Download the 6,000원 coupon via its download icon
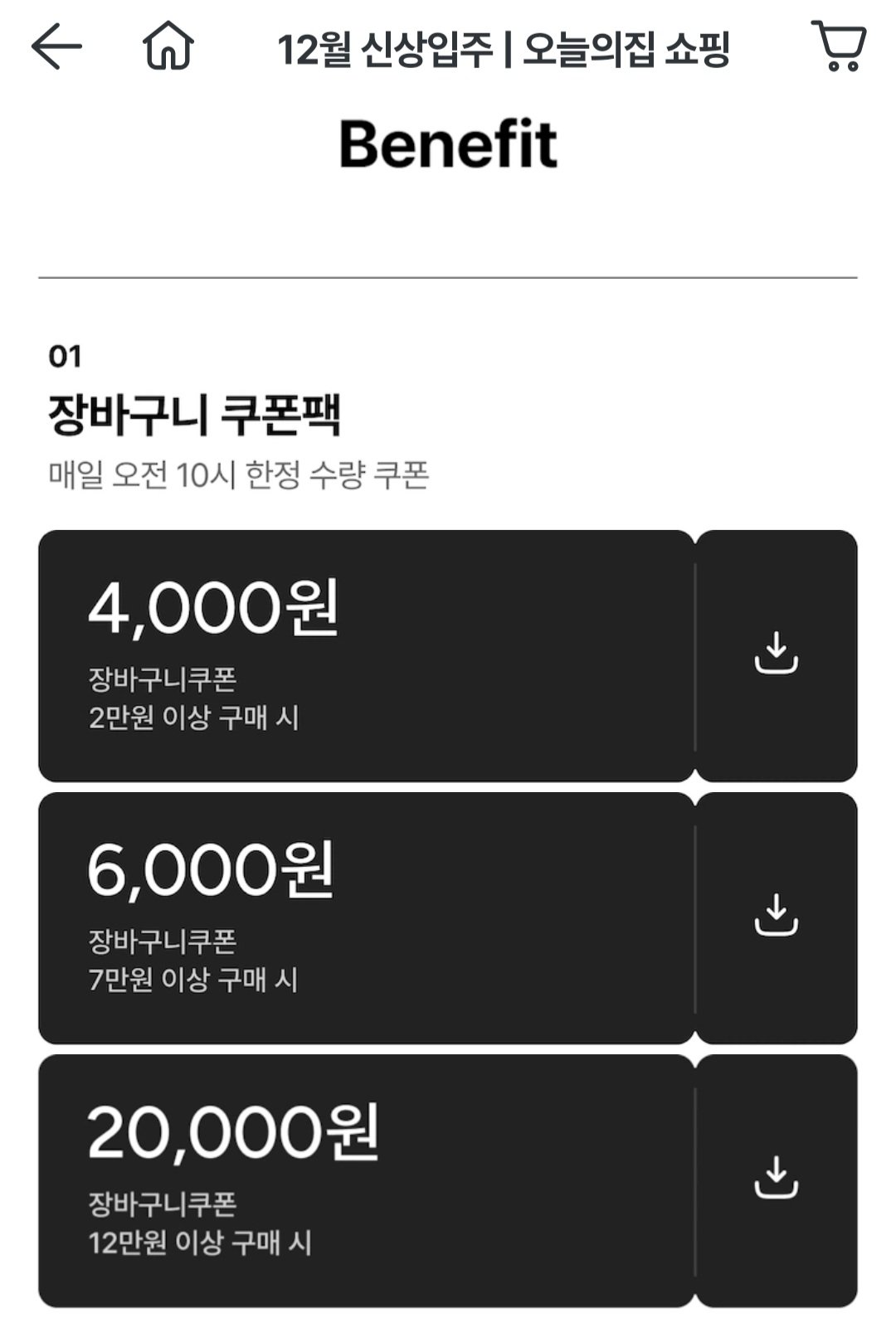This screenshot has height=1323, width=896. click(x=778, y=917)
